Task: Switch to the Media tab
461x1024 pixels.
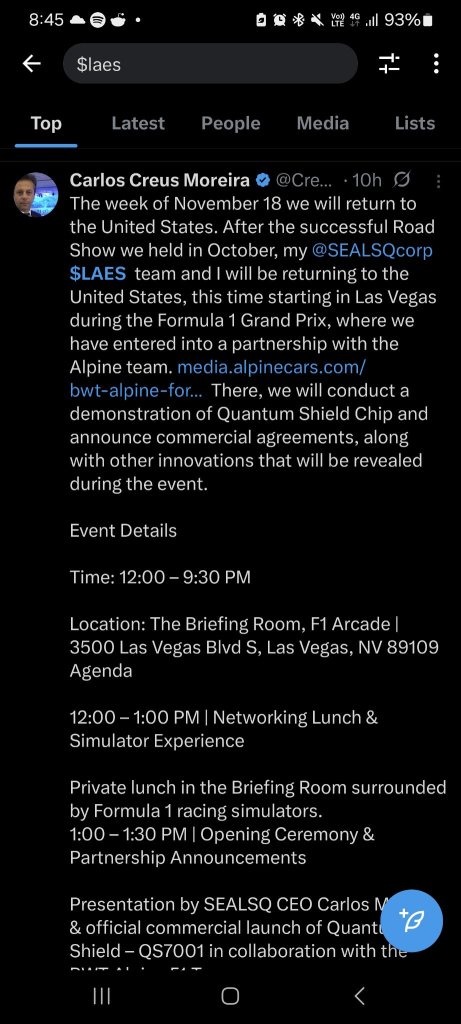Action: (x=323, y=123)
